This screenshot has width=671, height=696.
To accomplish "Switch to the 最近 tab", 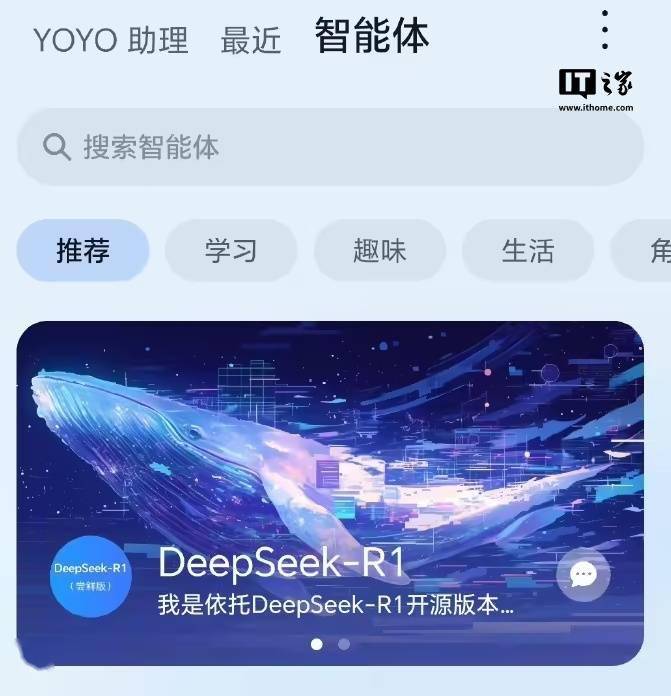I will pos(251,40).
